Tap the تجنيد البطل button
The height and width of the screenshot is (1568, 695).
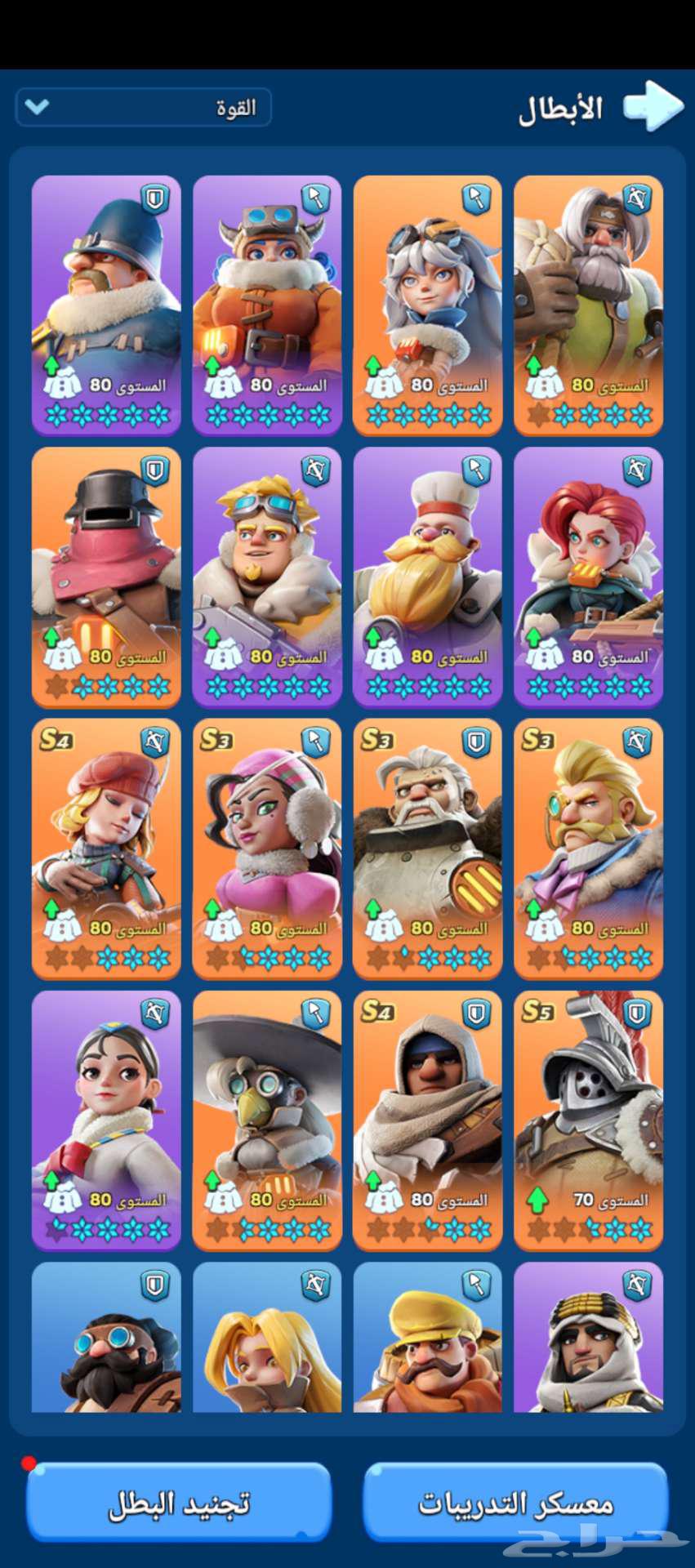179,1503
